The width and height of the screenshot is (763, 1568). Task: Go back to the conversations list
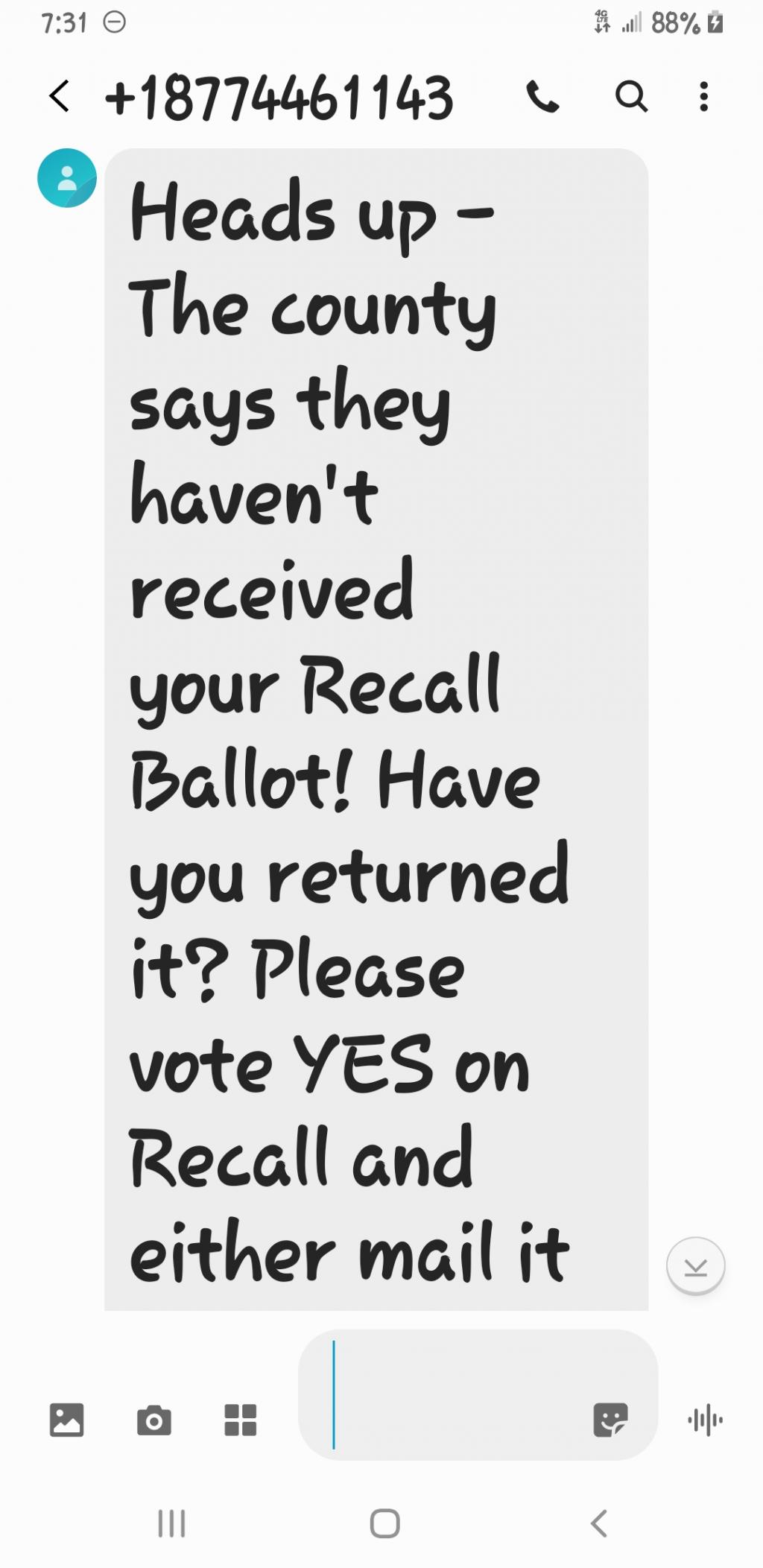coord(60,96)
